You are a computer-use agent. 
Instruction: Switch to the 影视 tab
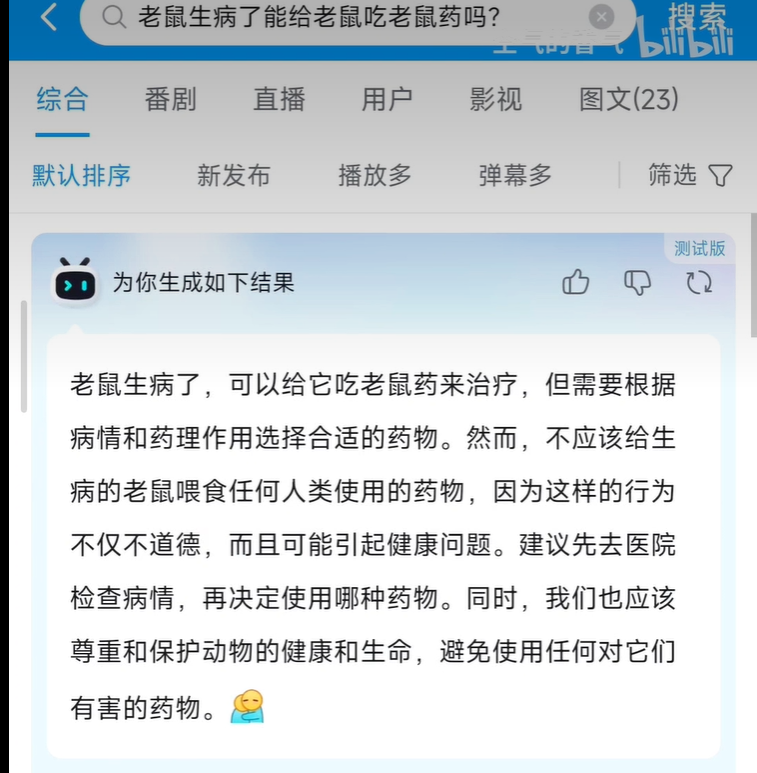coord(495,99)
